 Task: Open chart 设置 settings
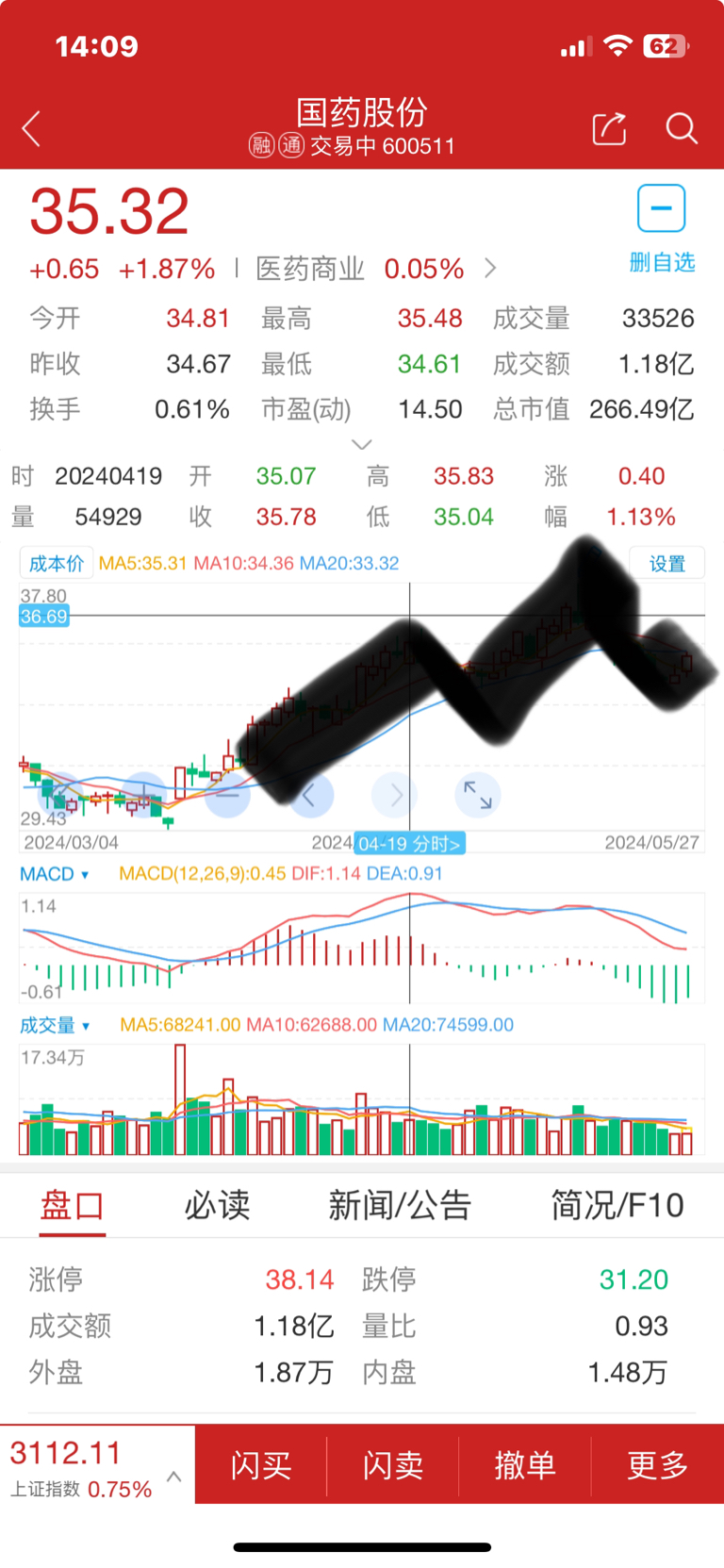tap(667, 564)
